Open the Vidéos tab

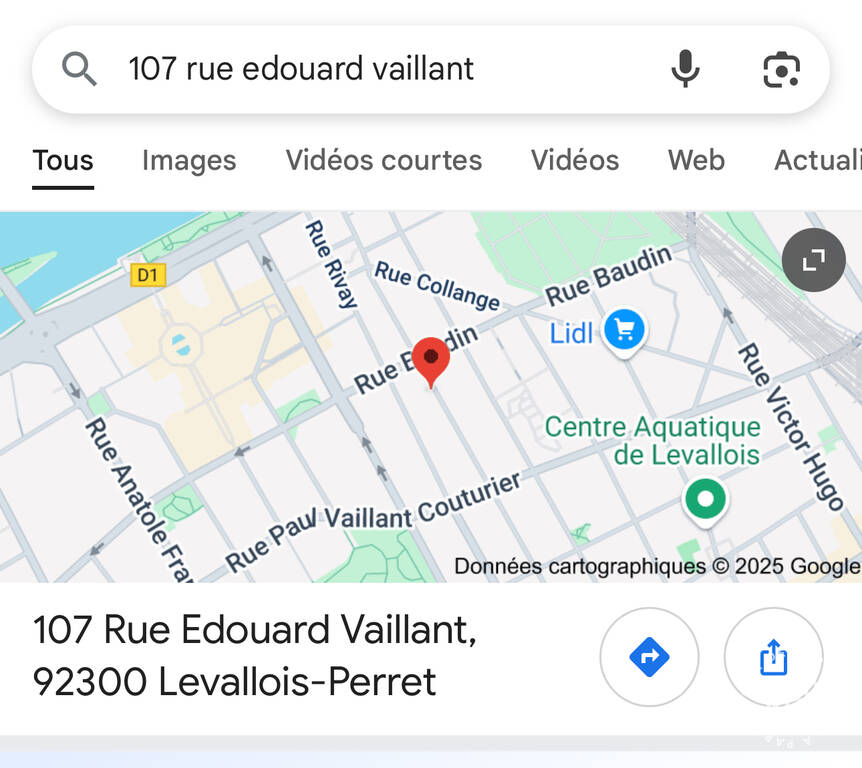click(x=574, y=160)
